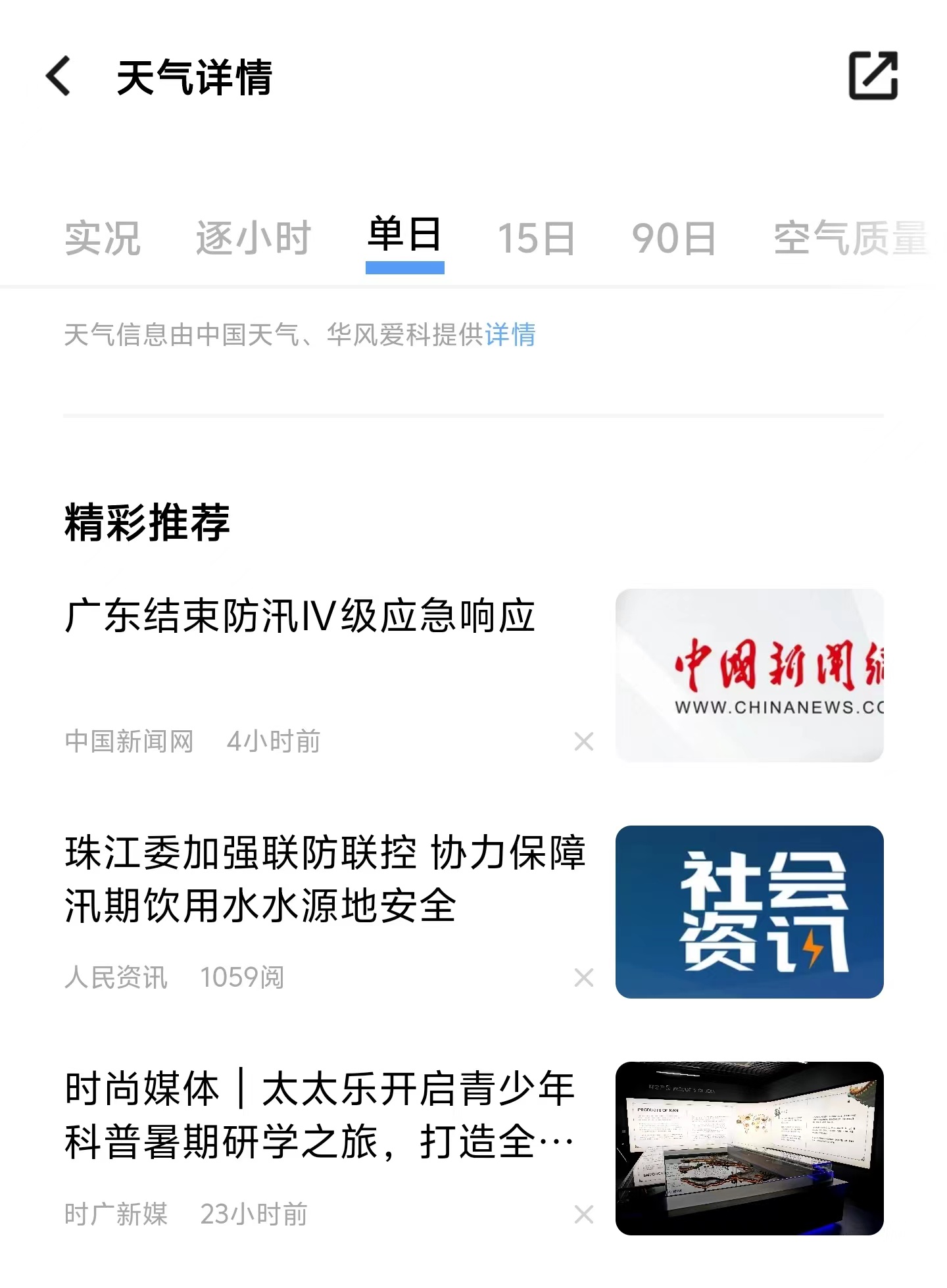Dismiss the 中国新闻网 article recommendation
This screenshot has width=947, height=1288.
click(x=583, y=741)
